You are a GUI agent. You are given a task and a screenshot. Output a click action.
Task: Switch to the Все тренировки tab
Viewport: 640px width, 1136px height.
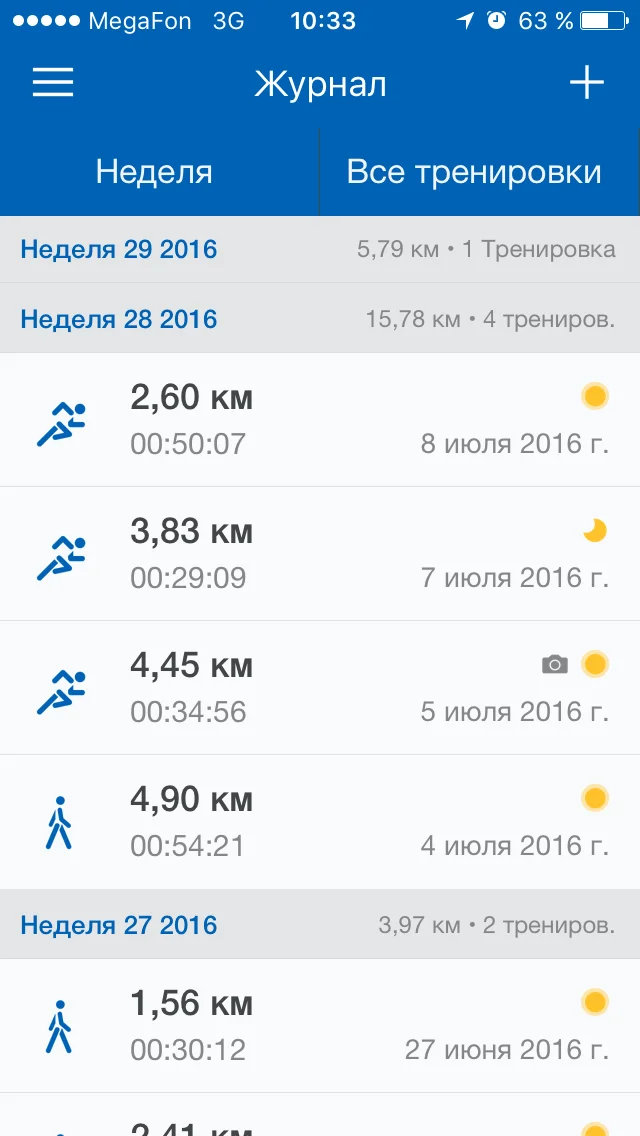click(x=474, y=172)
